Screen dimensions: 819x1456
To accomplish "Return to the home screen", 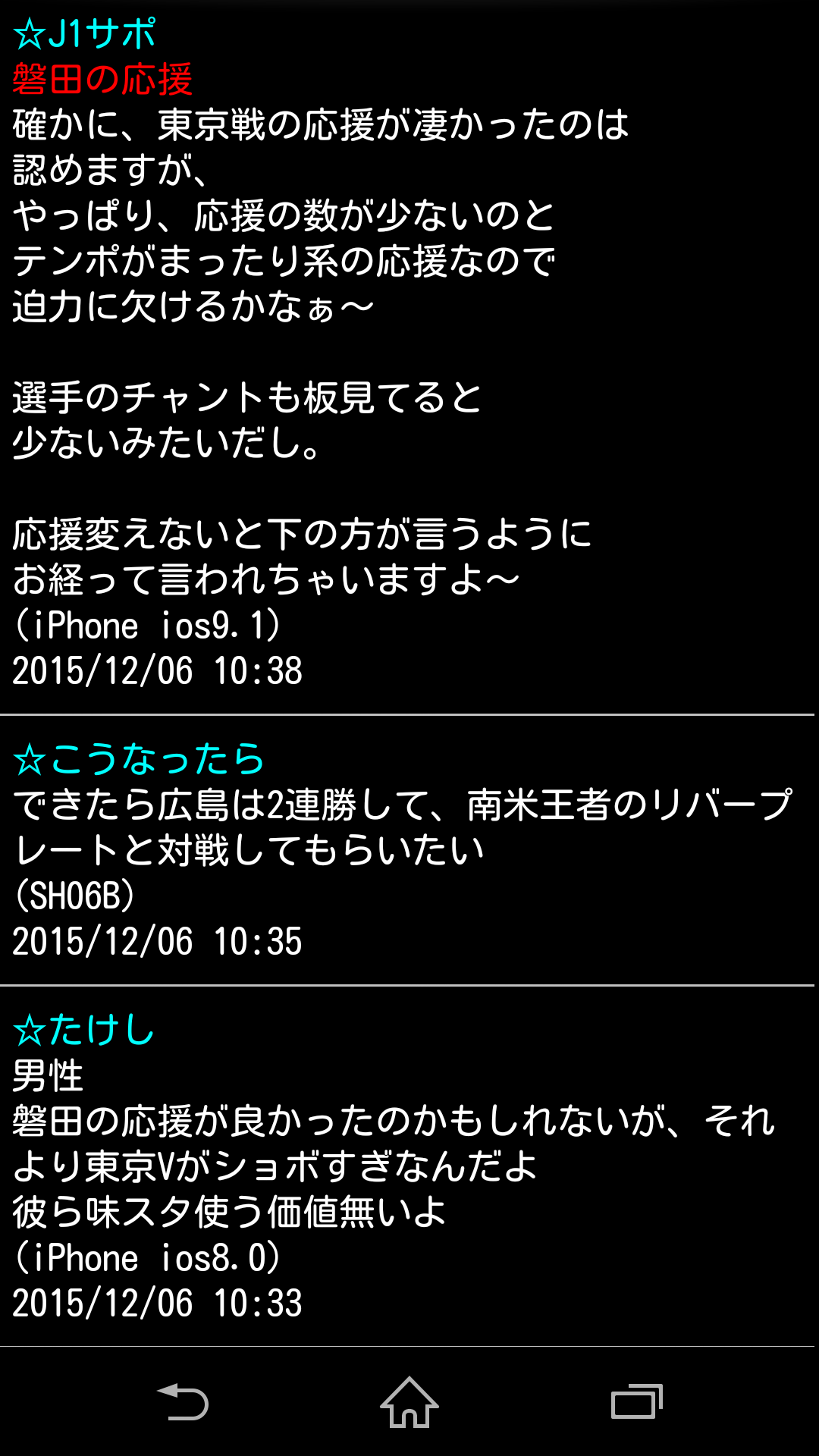I will (409, 1401).
